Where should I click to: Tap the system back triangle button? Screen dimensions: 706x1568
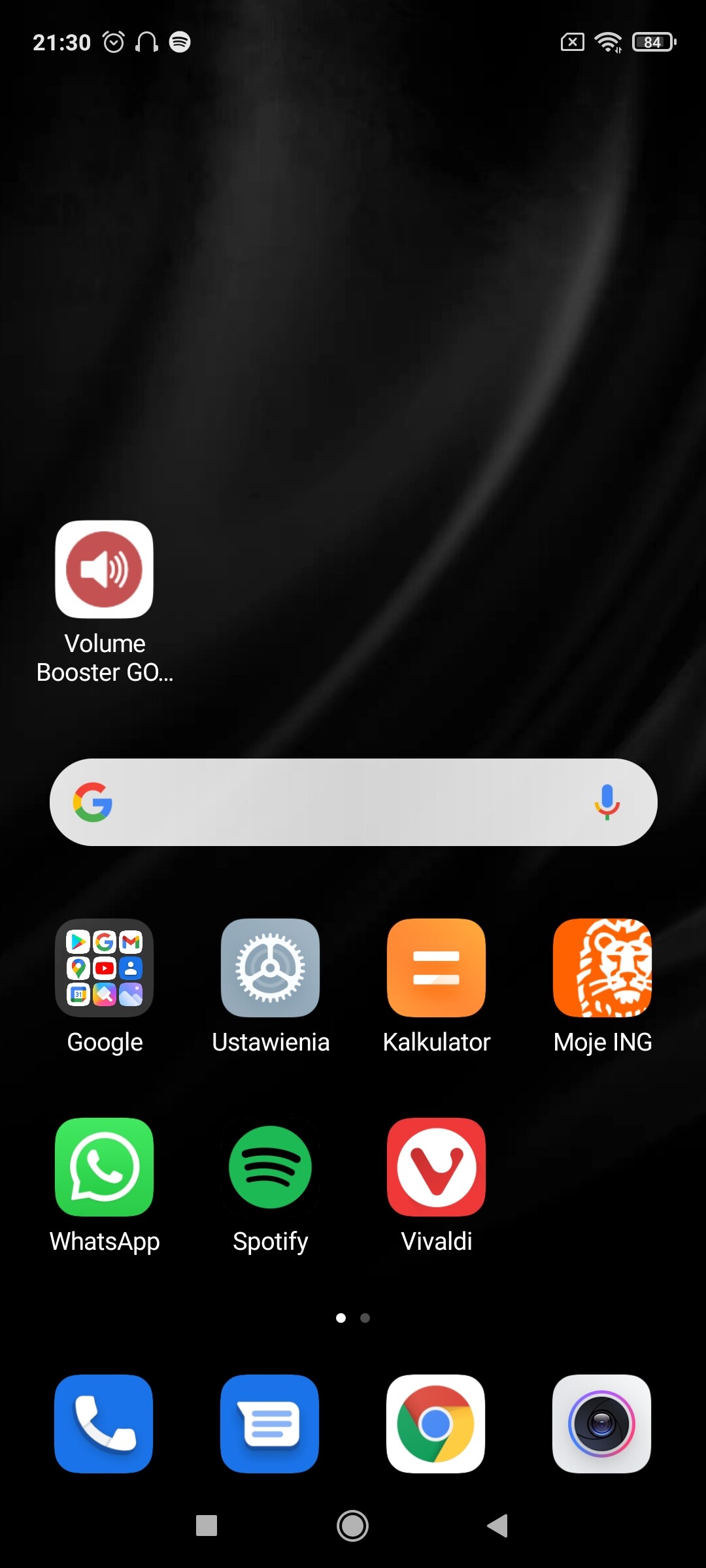point(497,1526)
